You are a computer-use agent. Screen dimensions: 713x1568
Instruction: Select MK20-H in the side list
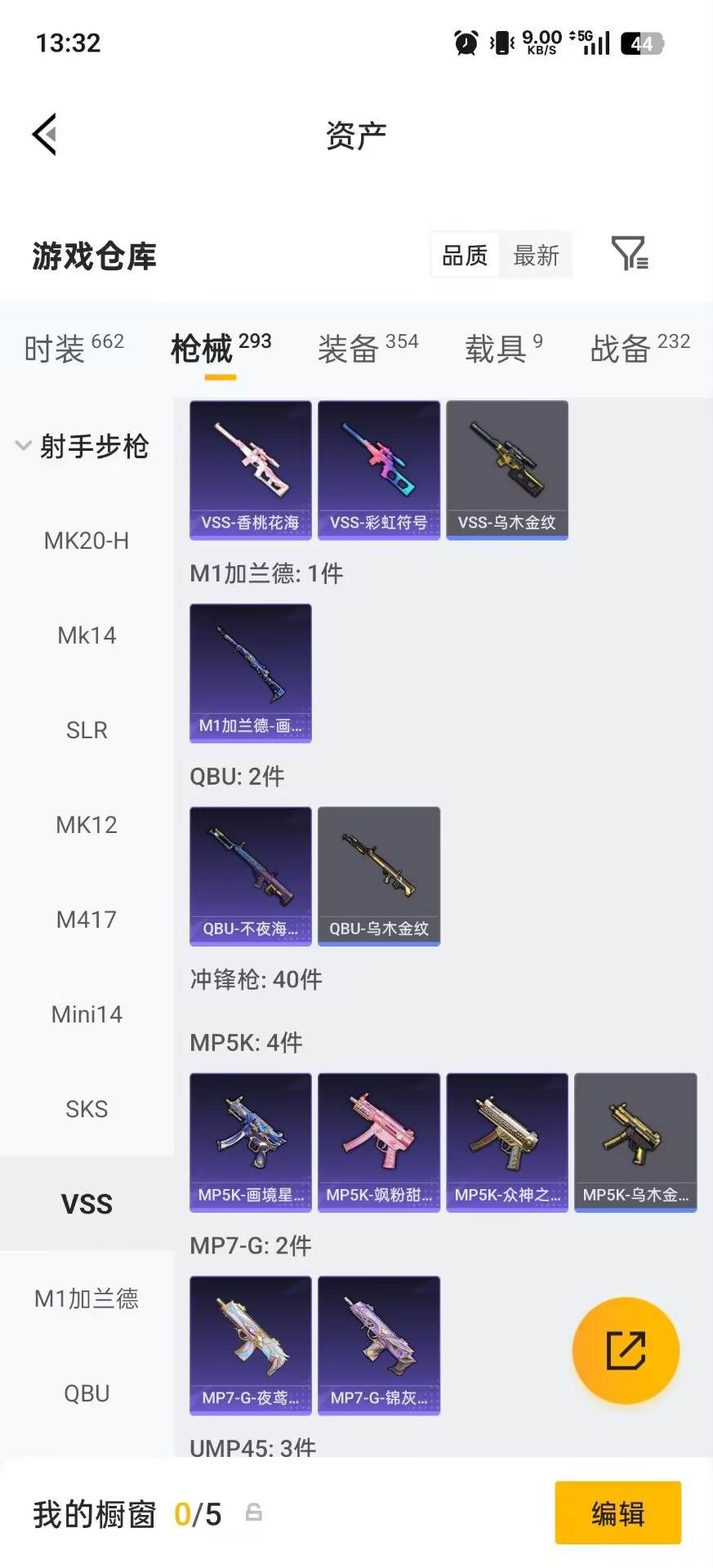87,541
